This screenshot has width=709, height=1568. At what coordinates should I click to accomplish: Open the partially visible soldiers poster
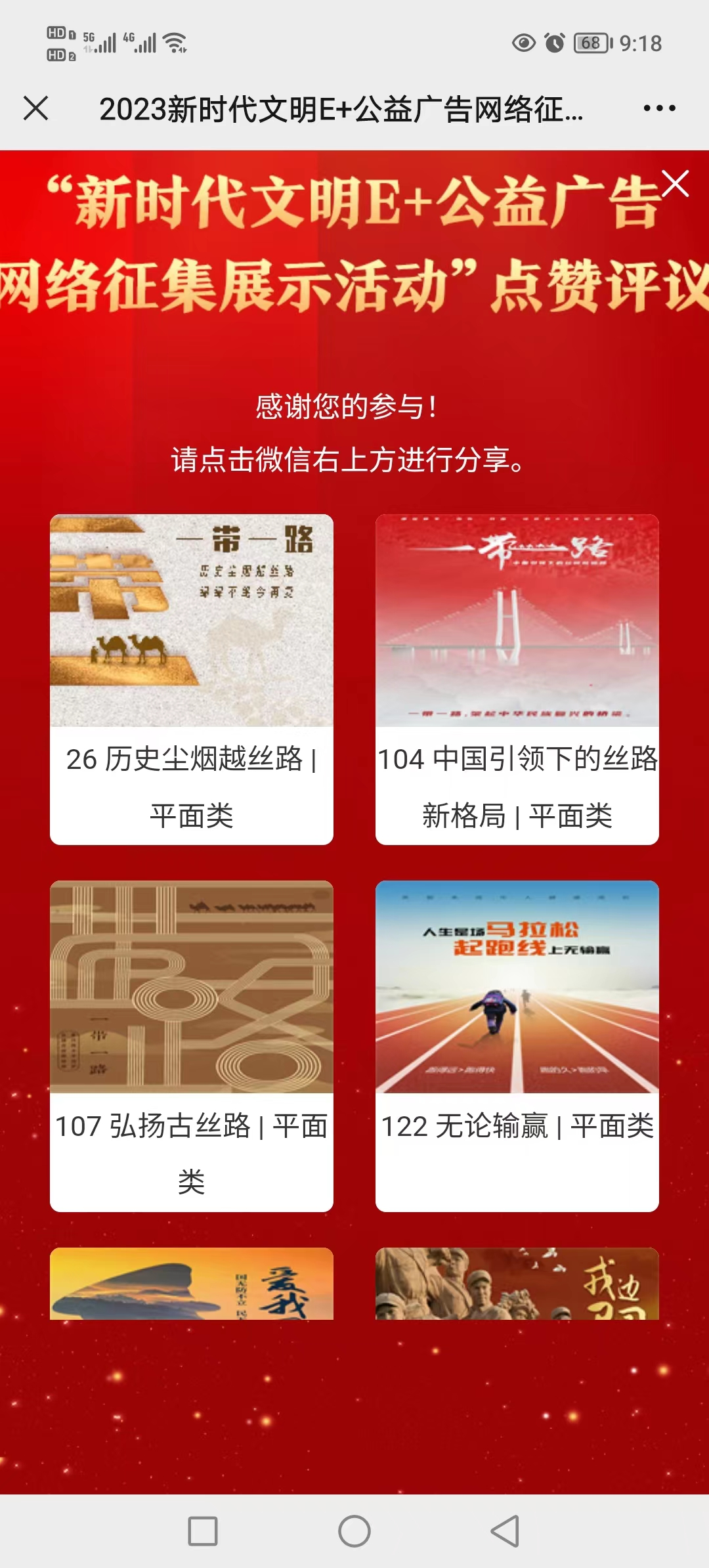(517, 1283)
